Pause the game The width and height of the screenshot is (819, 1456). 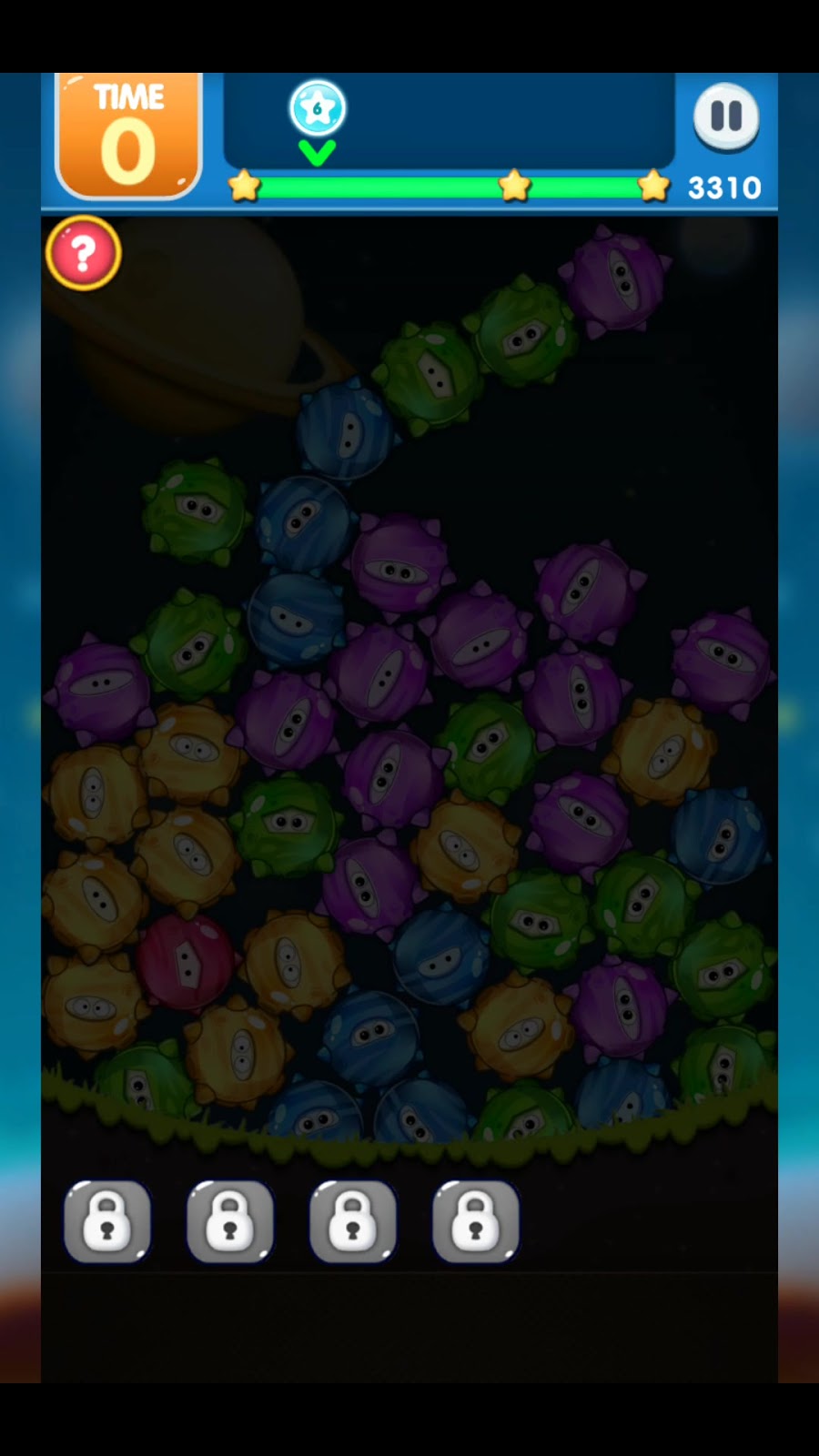point(726,116)
